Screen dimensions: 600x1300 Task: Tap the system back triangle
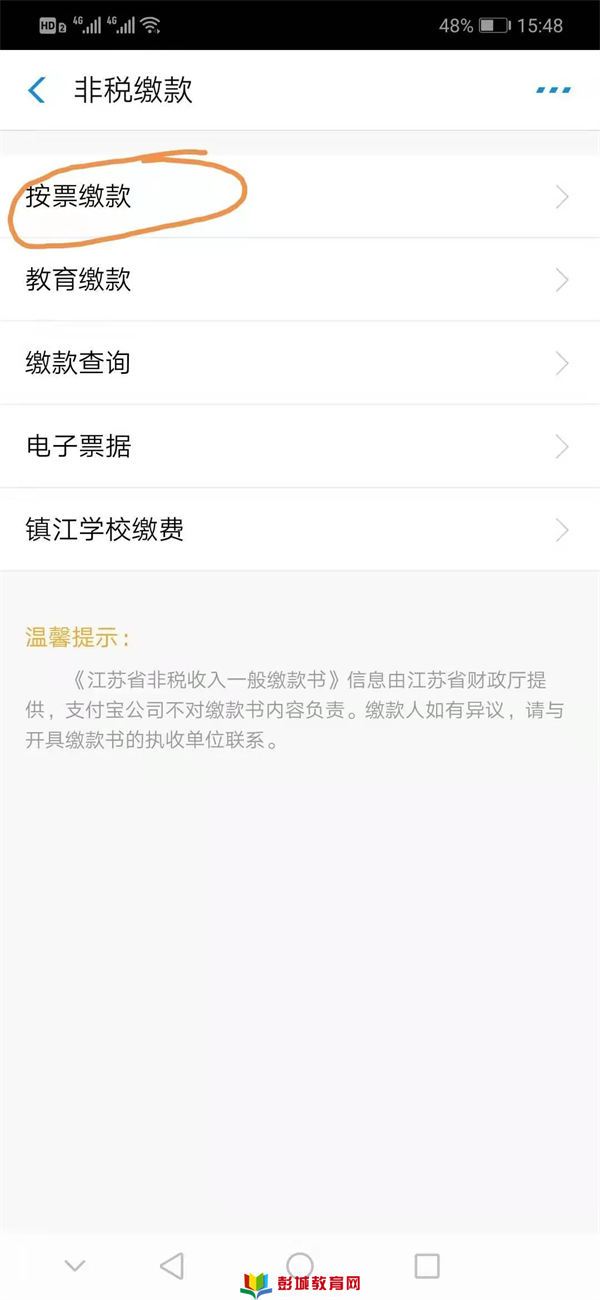coord(172,1265)
